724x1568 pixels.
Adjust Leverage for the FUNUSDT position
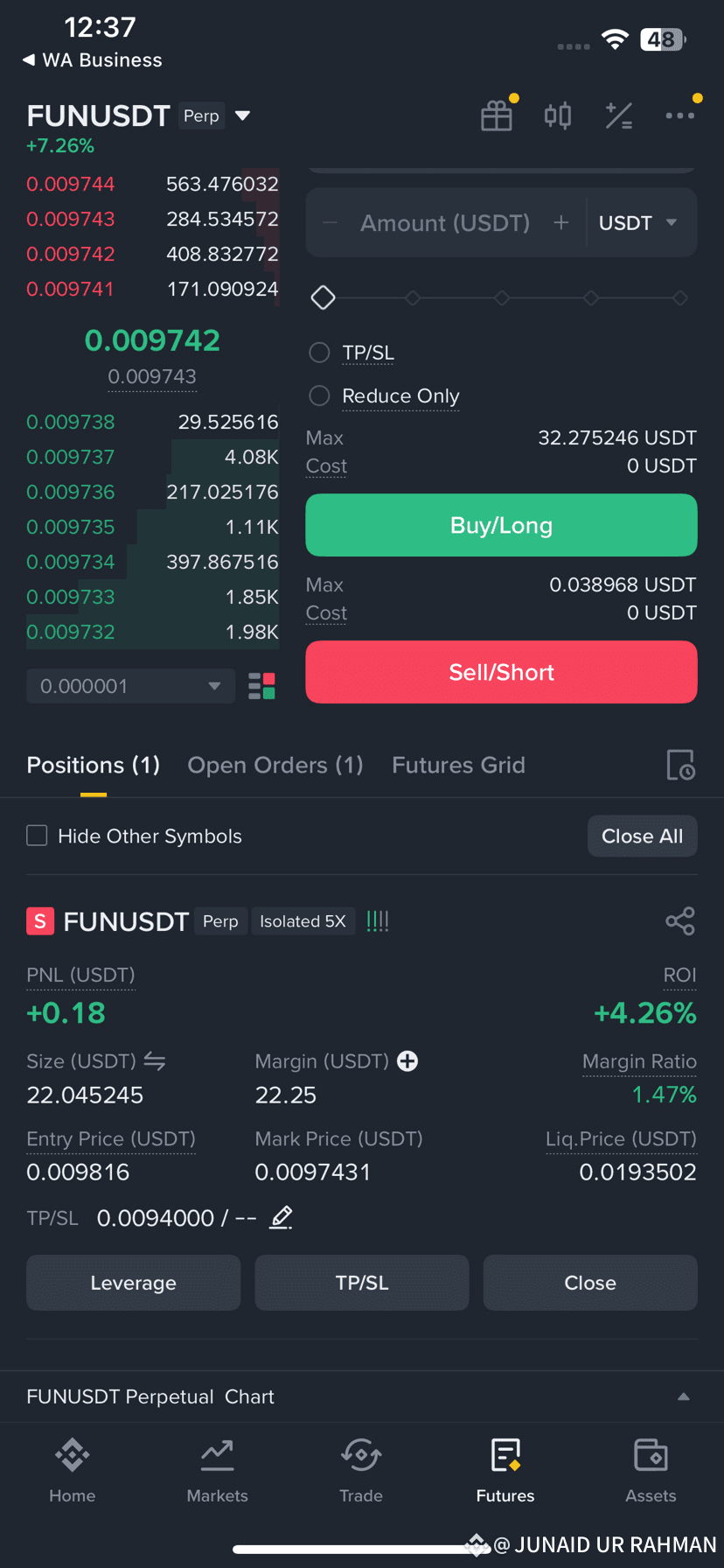(x=133, y=1283)
